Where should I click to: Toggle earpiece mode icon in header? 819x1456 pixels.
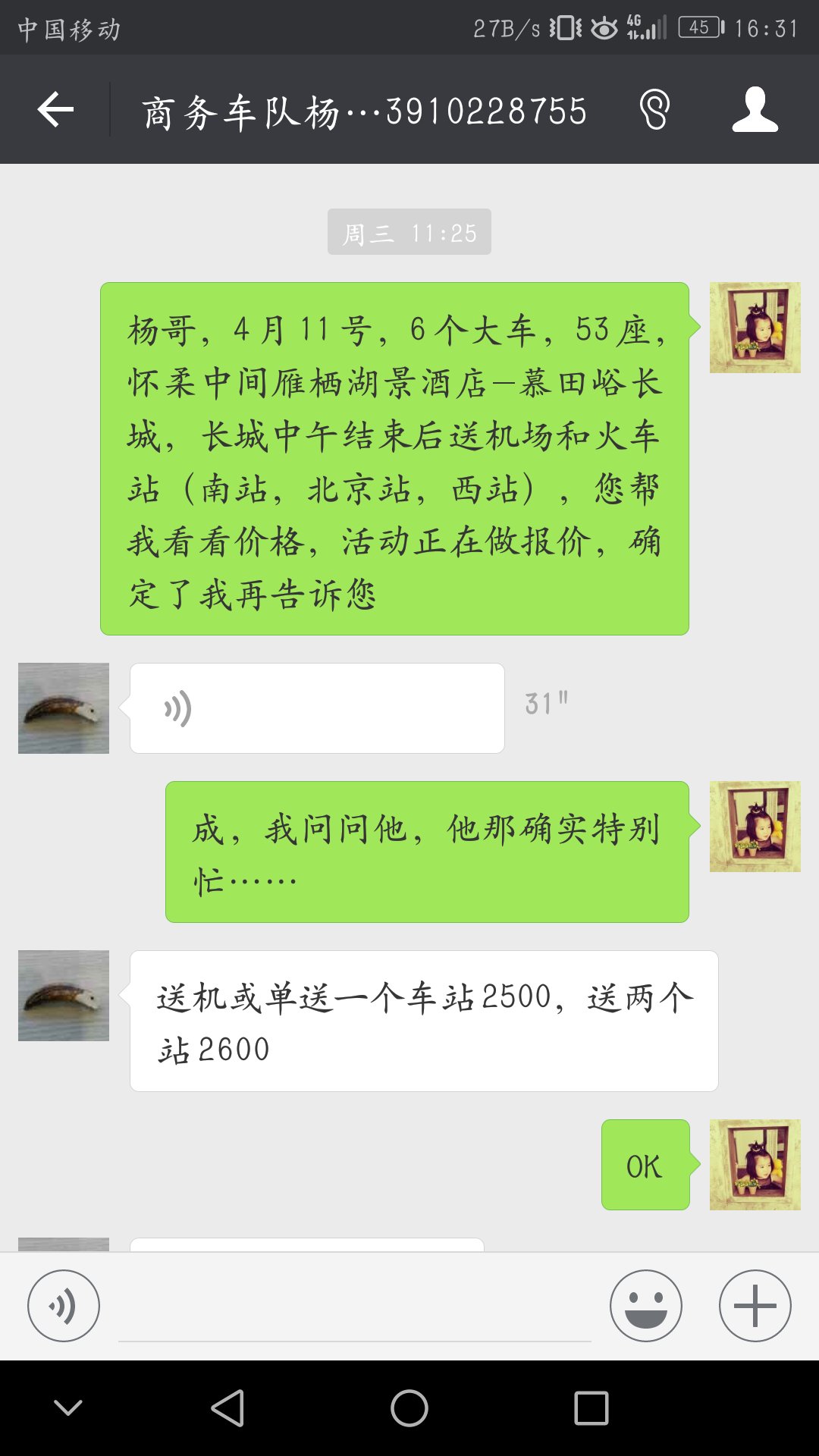pyautogui.click(x=654, y=110)
